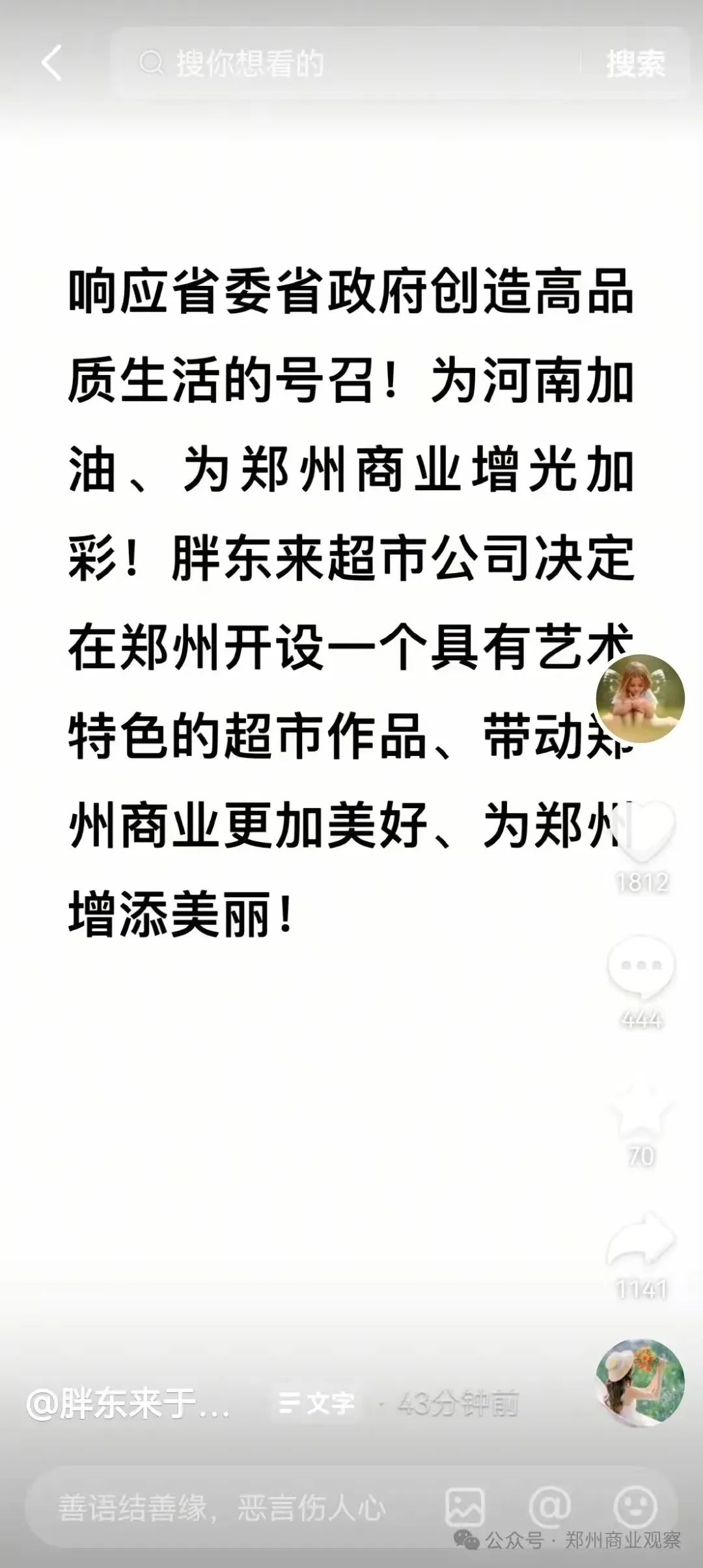703x1568 pixels.
Task: Open the 文字 text mode chip
Action: point(316,1403)
